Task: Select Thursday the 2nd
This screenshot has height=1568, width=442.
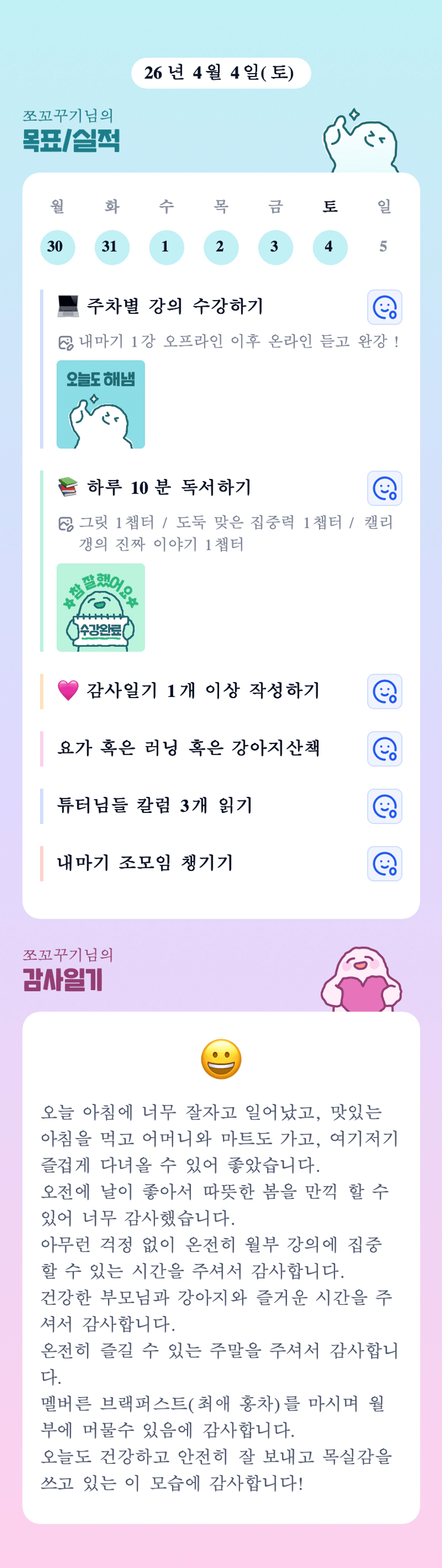Action: (x=221, y=247)
